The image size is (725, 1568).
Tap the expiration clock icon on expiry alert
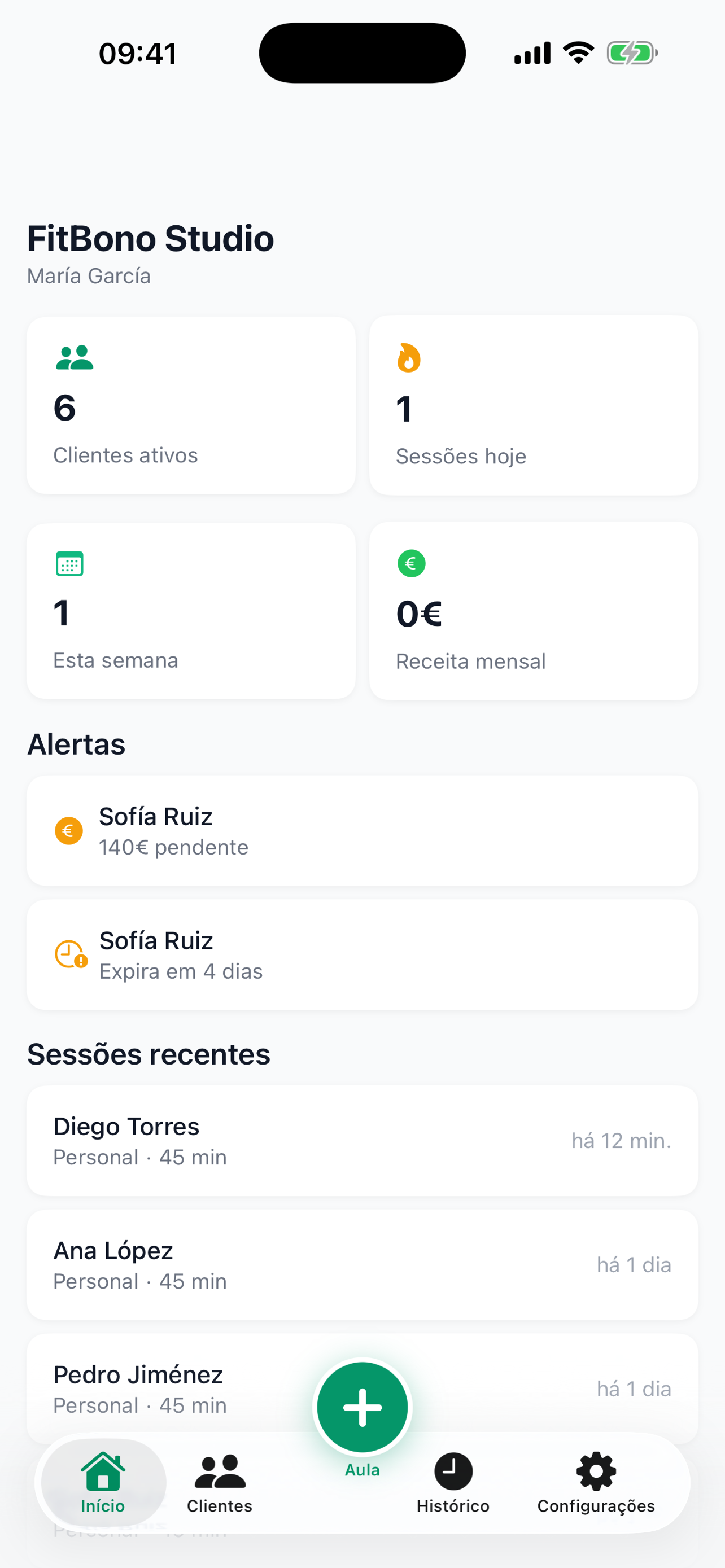click(69, 954)
